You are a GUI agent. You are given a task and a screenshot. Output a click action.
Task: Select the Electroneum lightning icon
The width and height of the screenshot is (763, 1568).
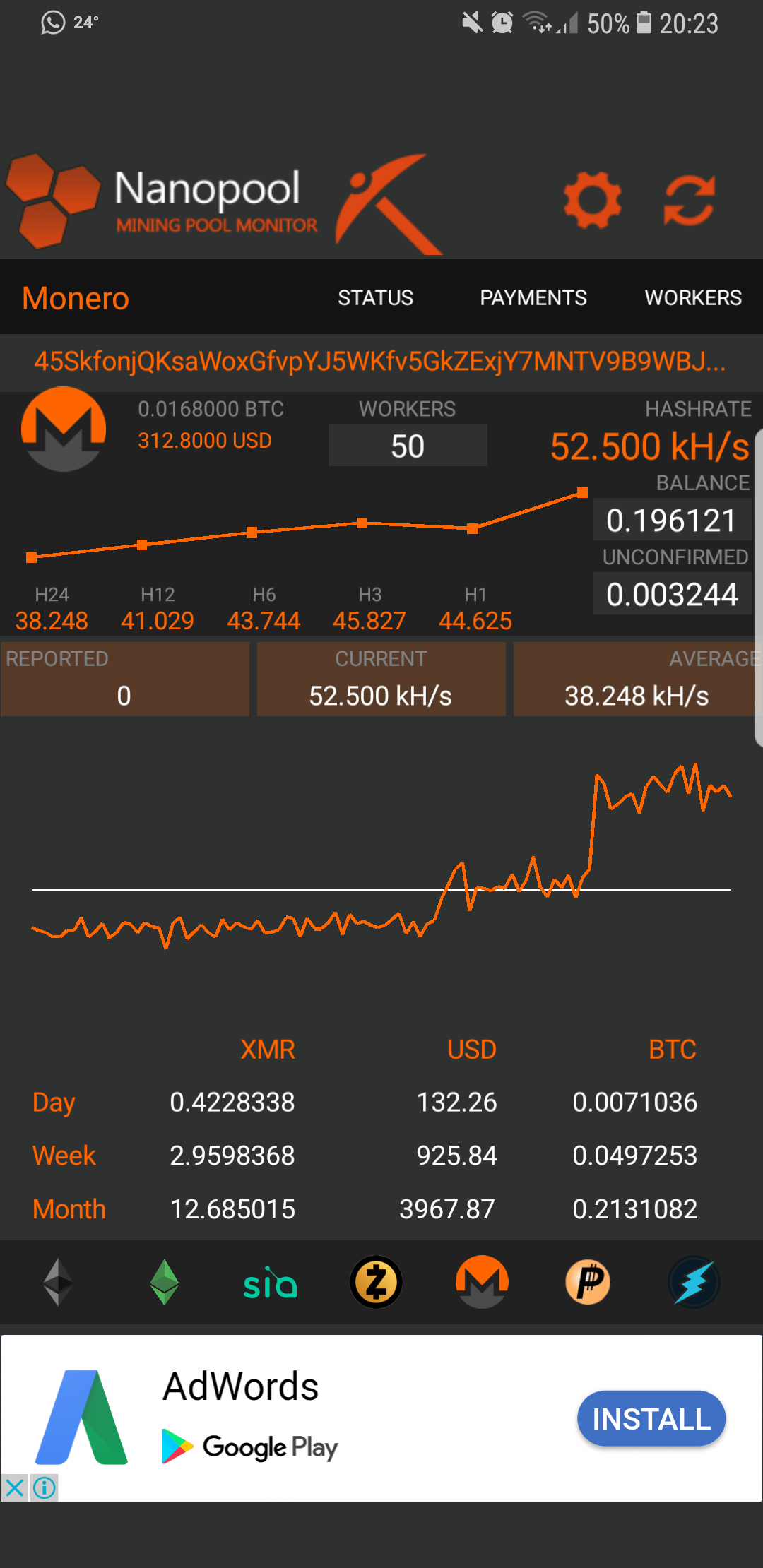pyautogui.click(x=694, y=1282)
